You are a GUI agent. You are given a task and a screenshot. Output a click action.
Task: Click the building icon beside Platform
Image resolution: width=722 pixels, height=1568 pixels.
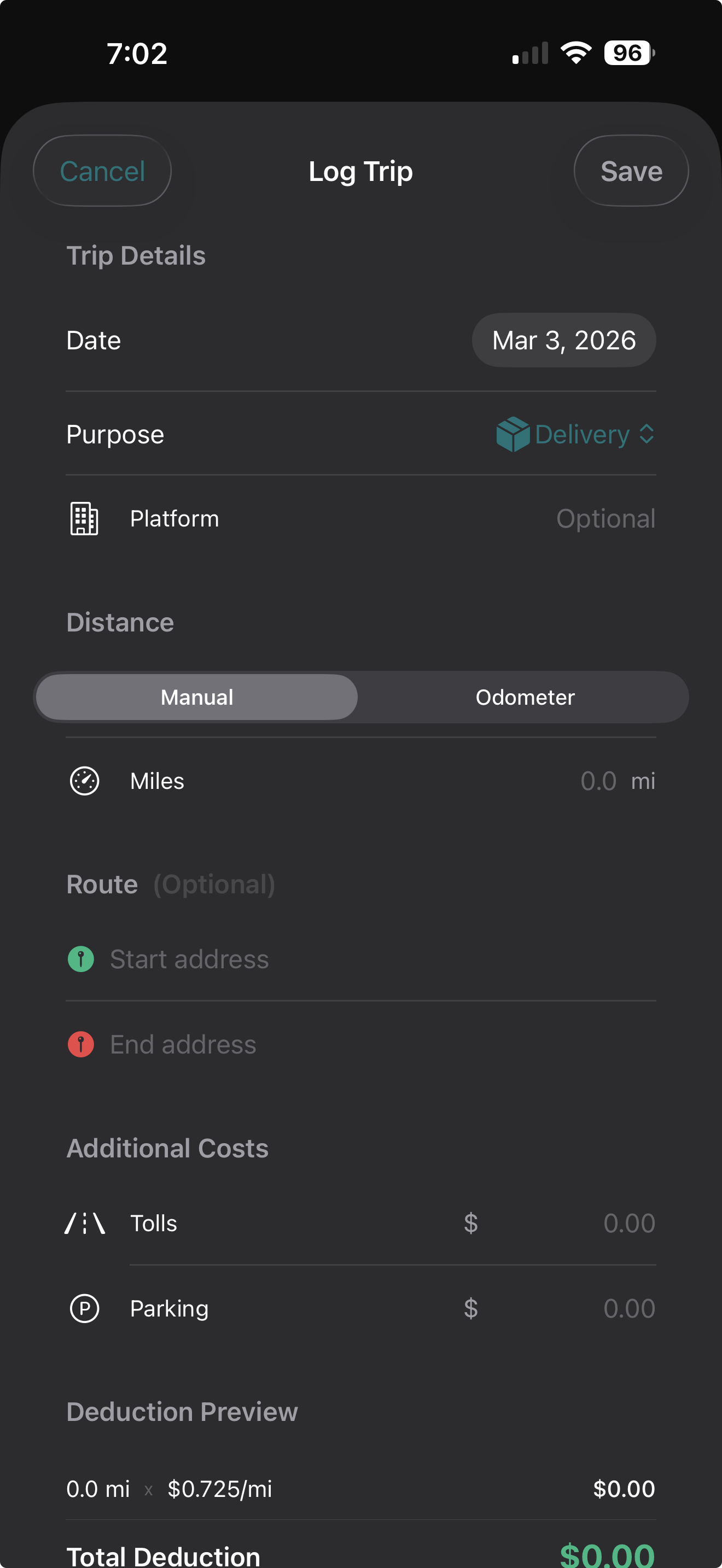tap(84, 519)
